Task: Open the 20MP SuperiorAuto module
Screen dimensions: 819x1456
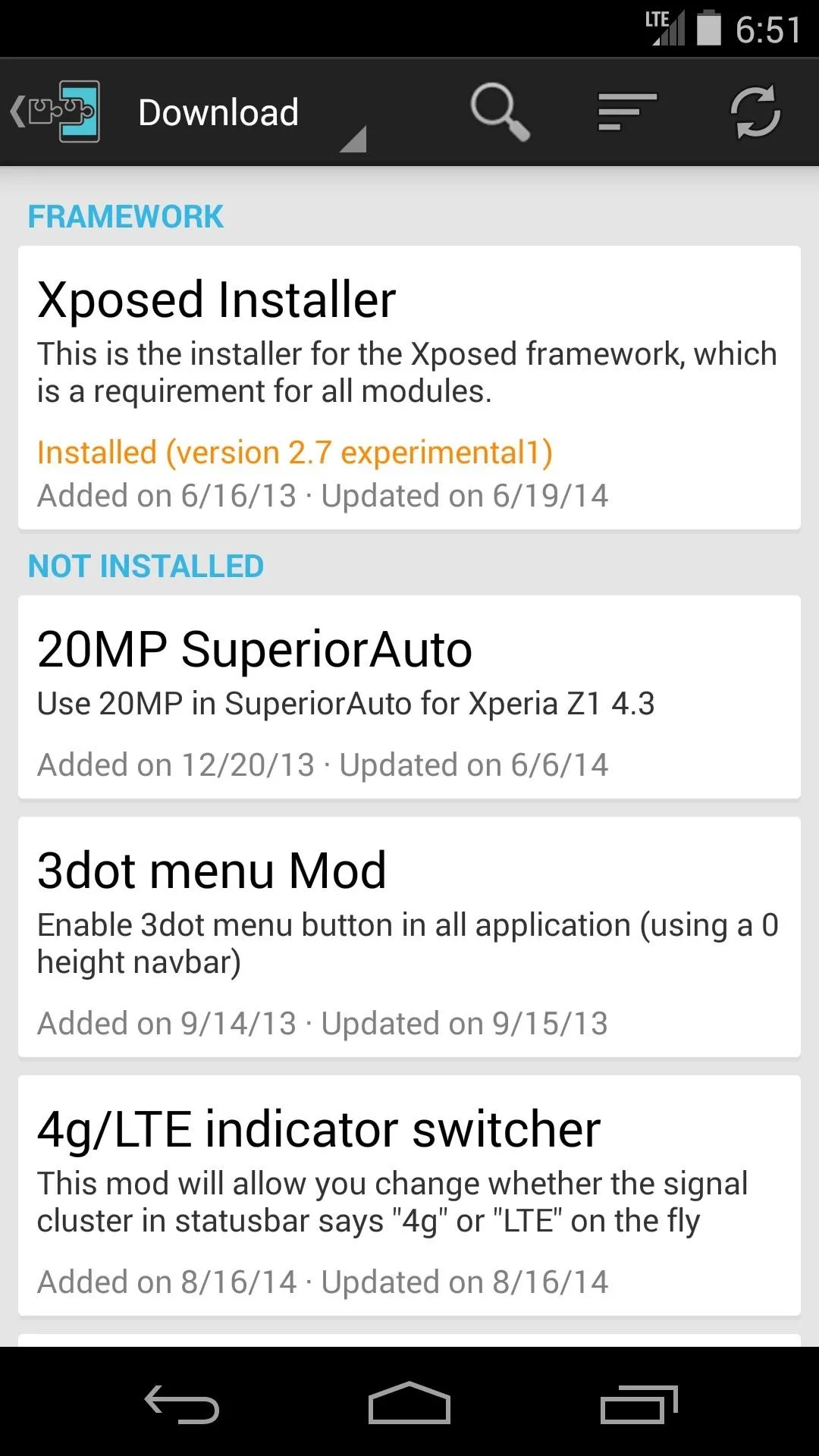Action: [409, 697]
